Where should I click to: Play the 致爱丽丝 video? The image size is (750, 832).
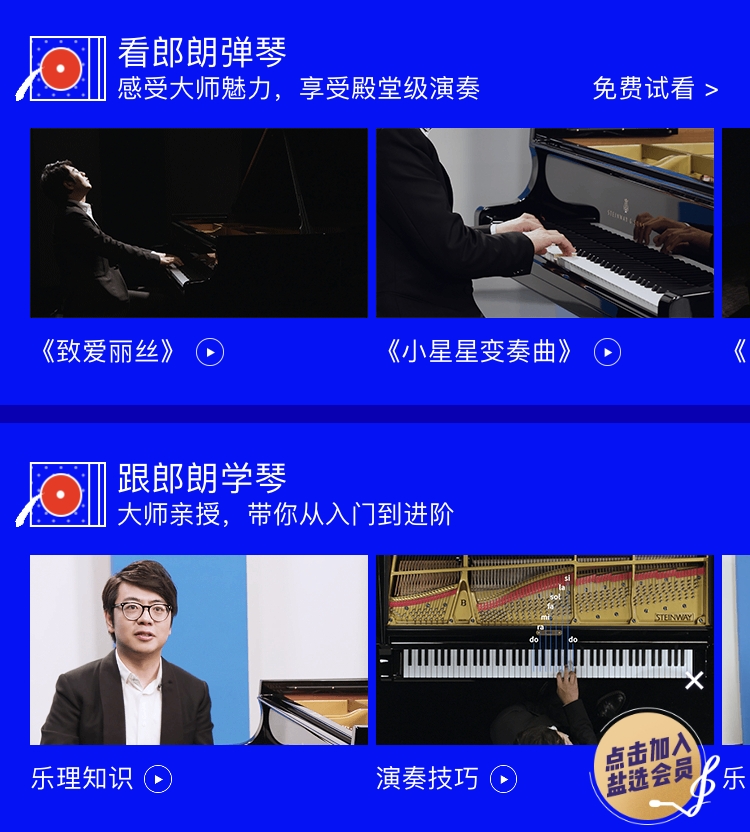pyautogui.click(x=210, y=352)
